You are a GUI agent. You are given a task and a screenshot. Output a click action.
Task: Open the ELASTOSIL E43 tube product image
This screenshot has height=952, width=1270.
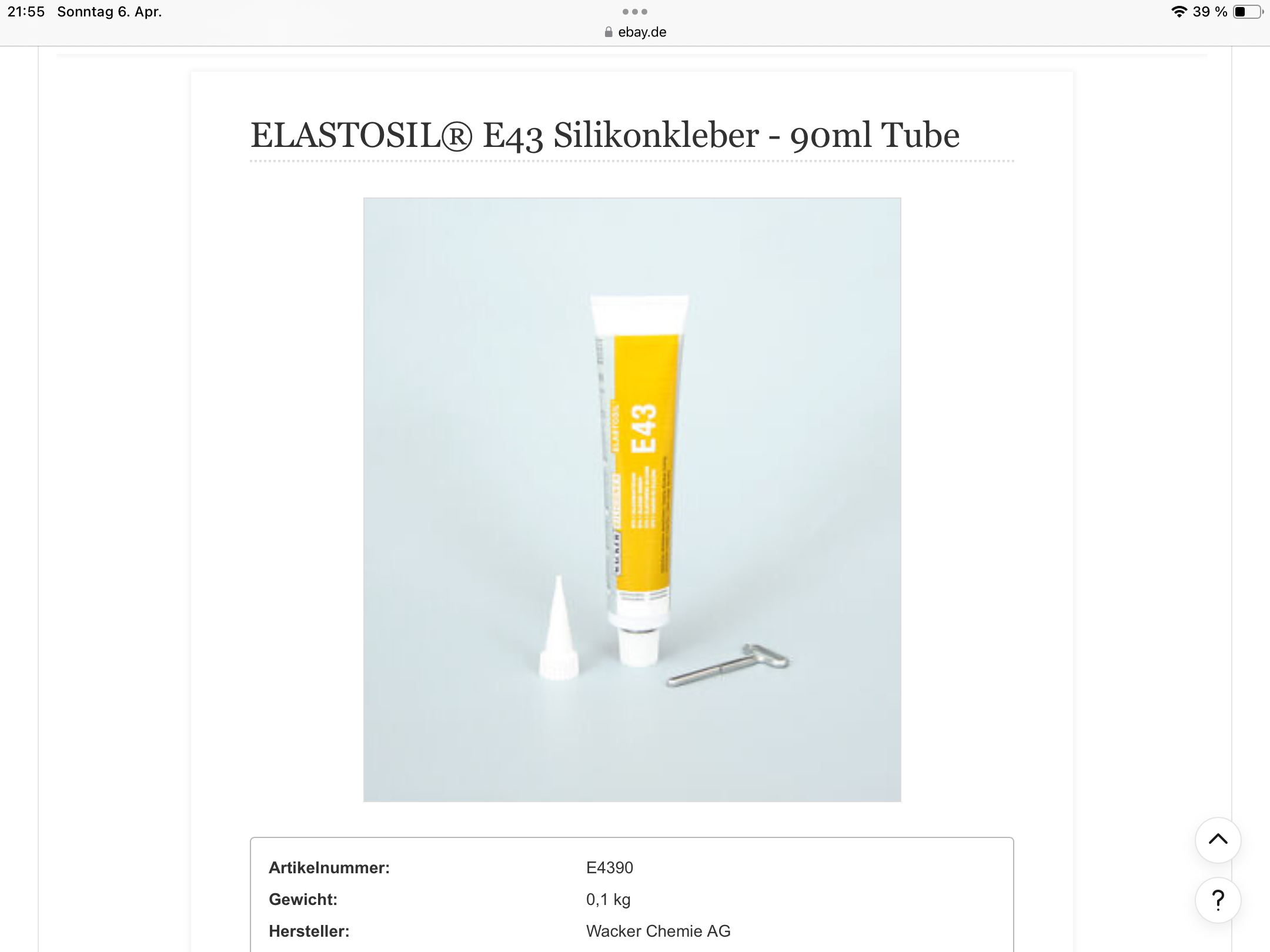click(x=632, y=500)
